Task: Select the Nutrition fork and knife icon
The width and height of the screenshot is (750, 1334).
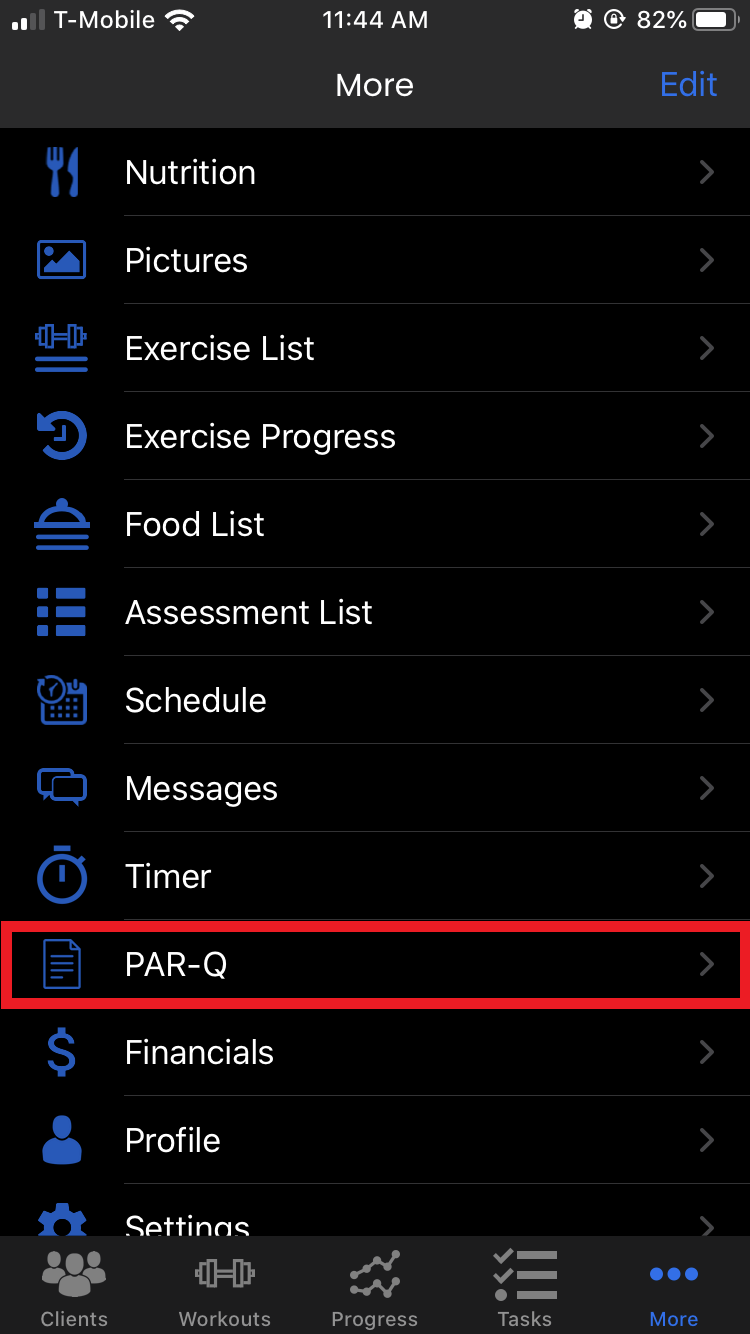Action: click(x=61, y=172)
